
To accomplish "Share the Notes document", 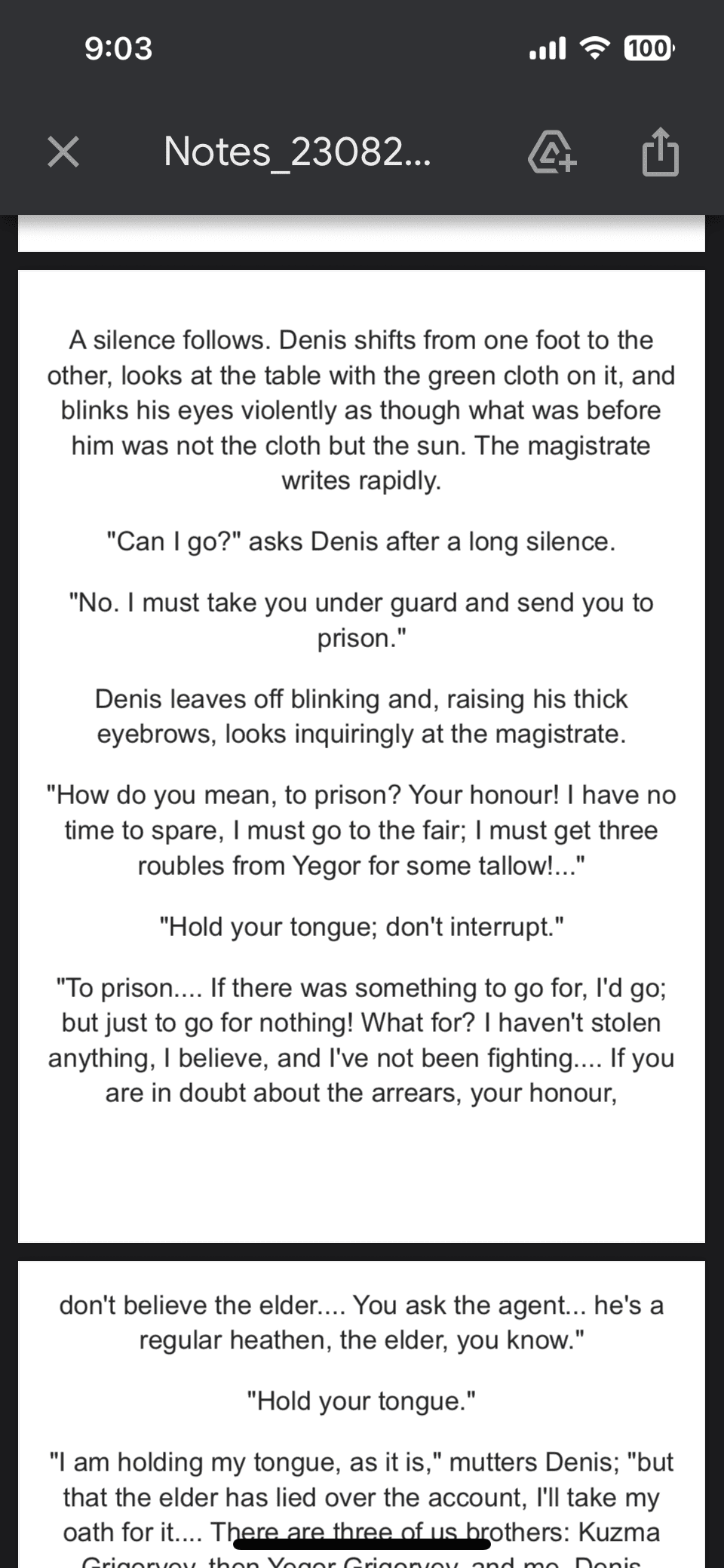I will point(661,152).
